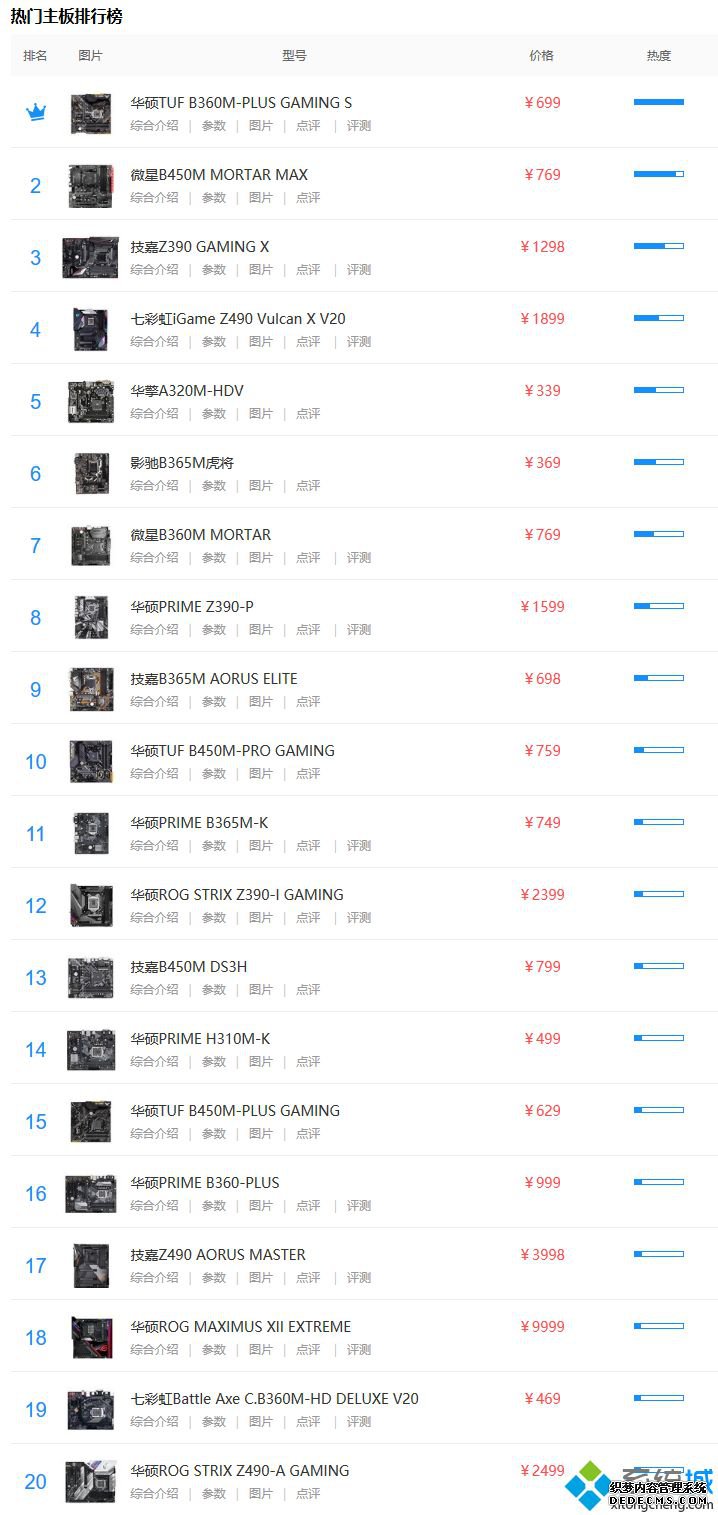Open 点评 for 华擎A320M-HDV

tap(308, 414)
